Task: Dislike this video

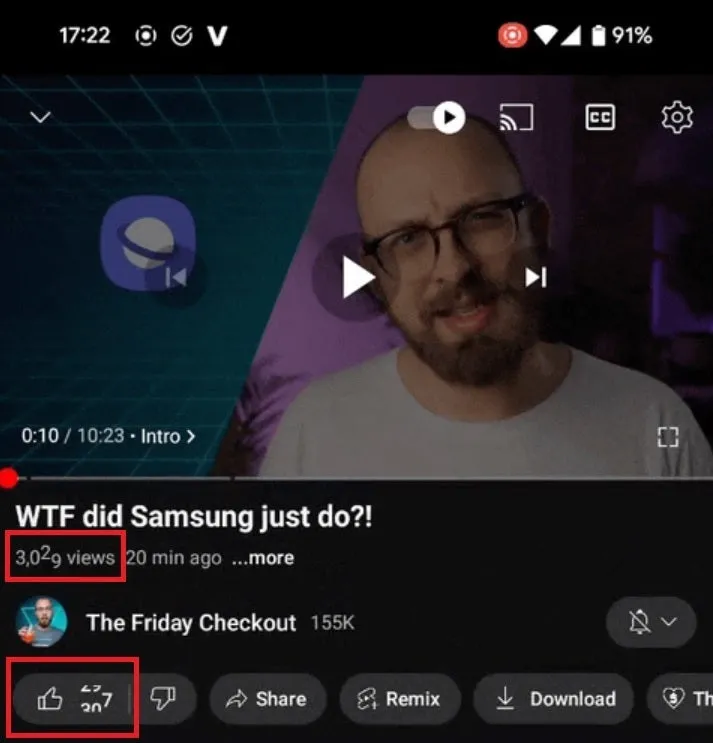Action: coord(163,699)
